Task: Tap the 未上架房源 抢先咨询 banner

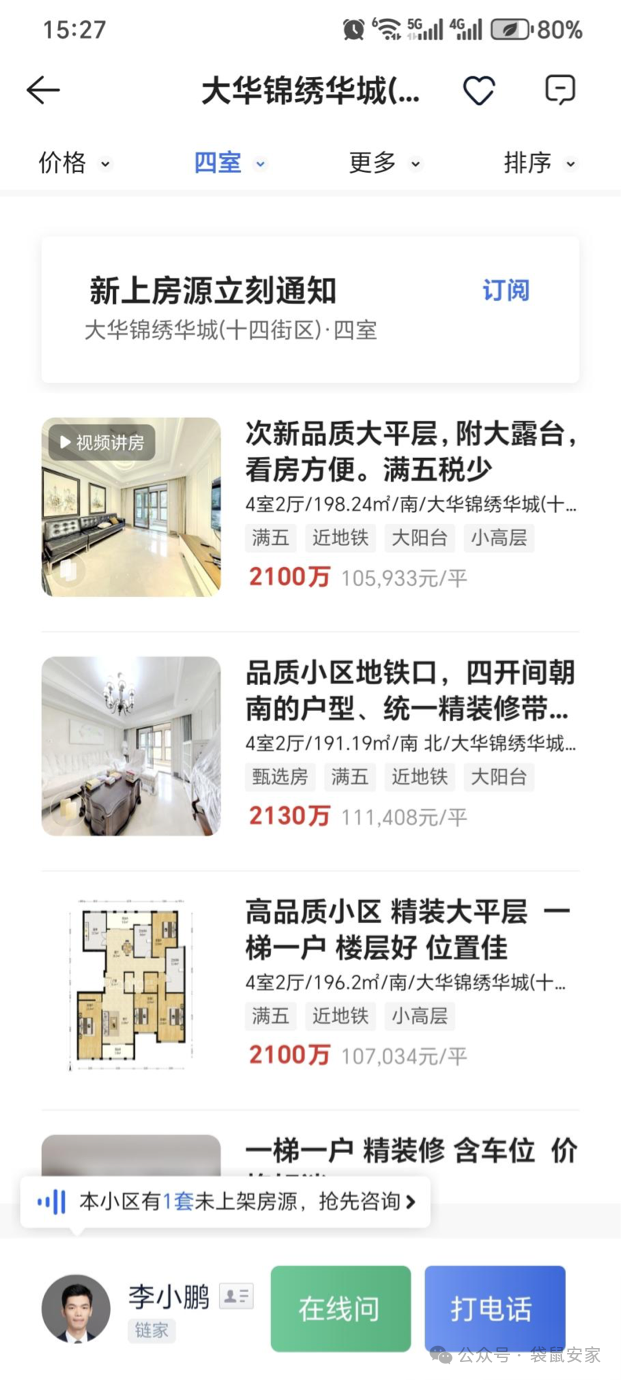Action: (x=227, y=1202)
